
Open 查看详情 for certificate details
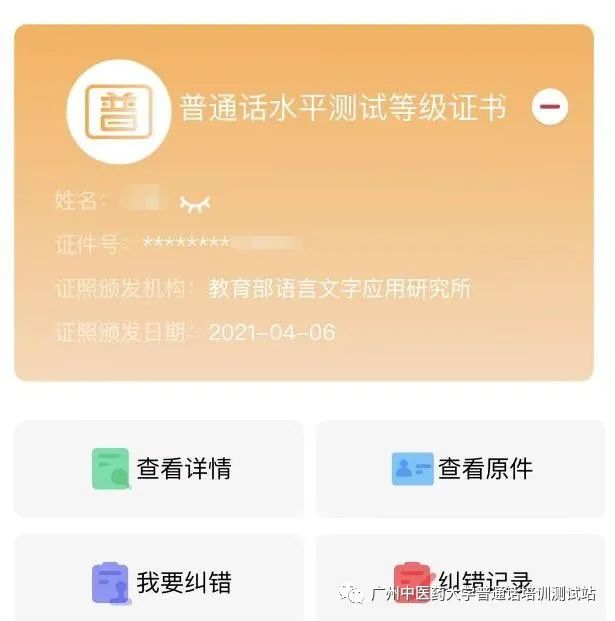[159, 468]
